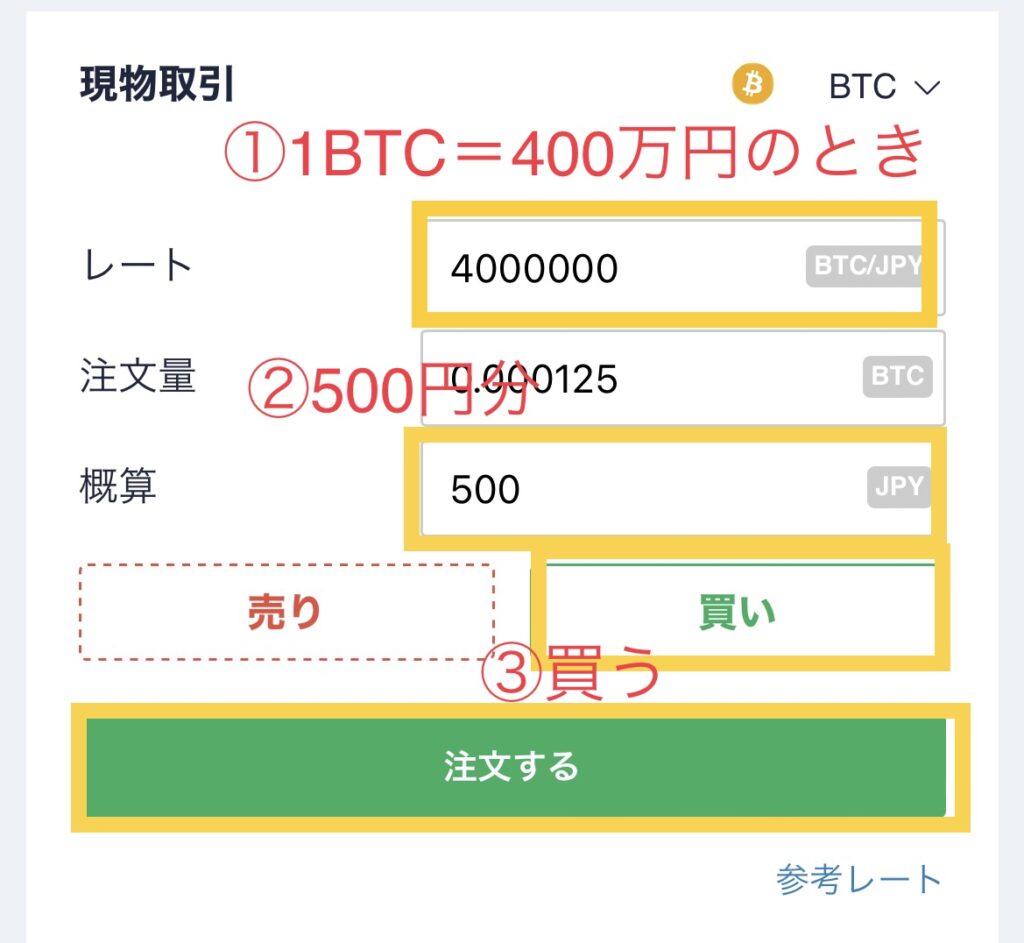Select the 買い buy option
The width and height of the screenshot is (1024, 943).
coord(738,613)
